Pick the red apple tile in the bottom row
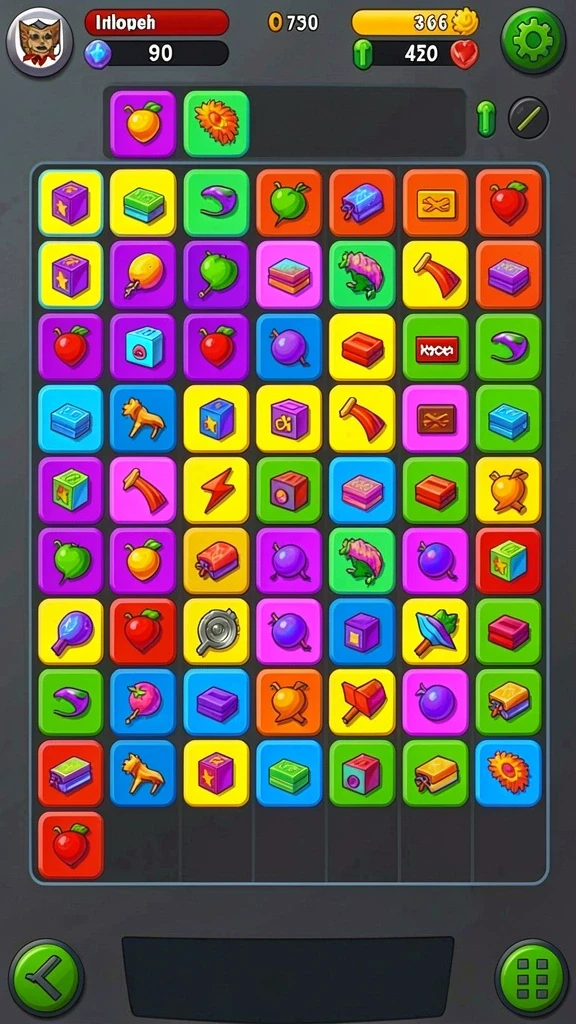The width and height of the screenshot is (576, 1024). [71, 845]
